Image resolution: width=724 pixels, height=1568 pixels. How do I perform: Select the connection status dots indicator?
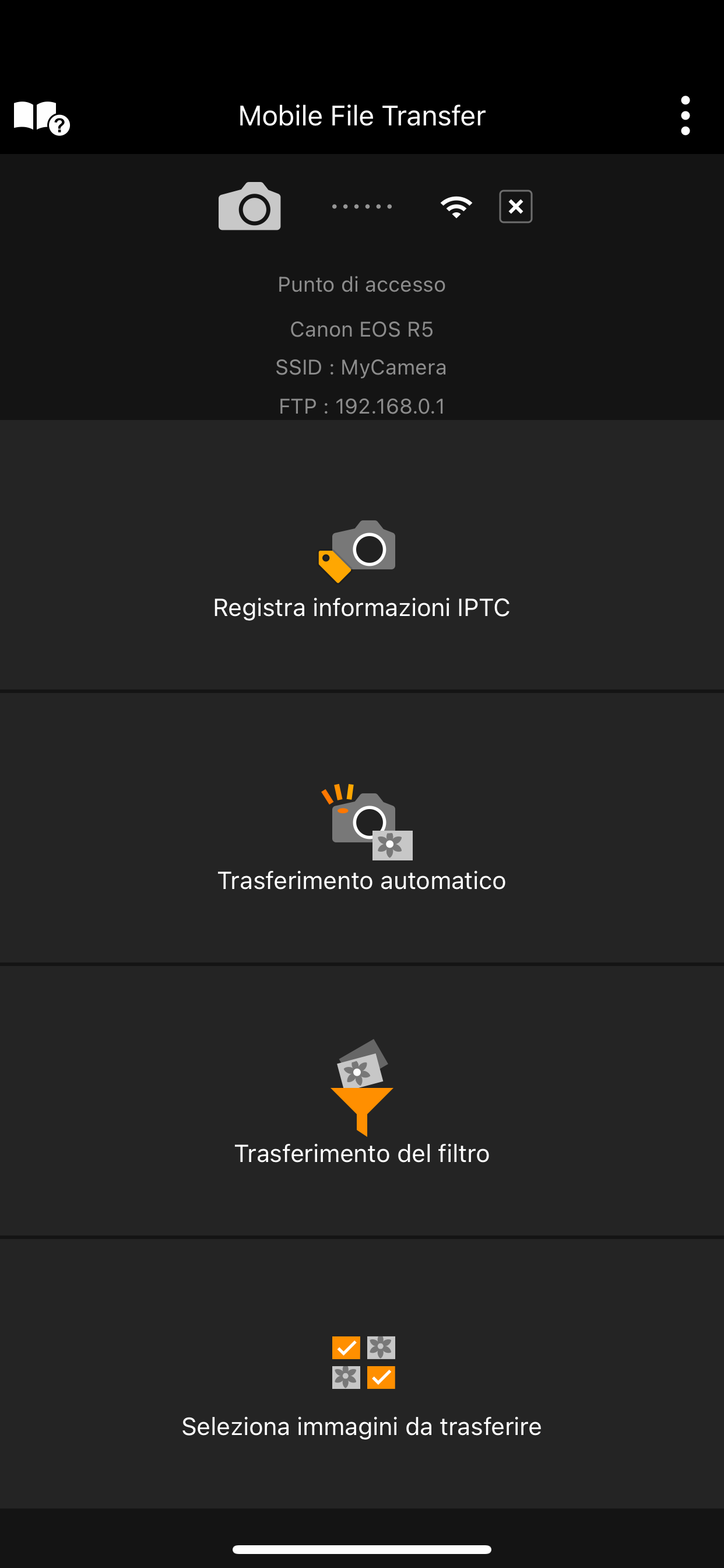tap(362, 207)
